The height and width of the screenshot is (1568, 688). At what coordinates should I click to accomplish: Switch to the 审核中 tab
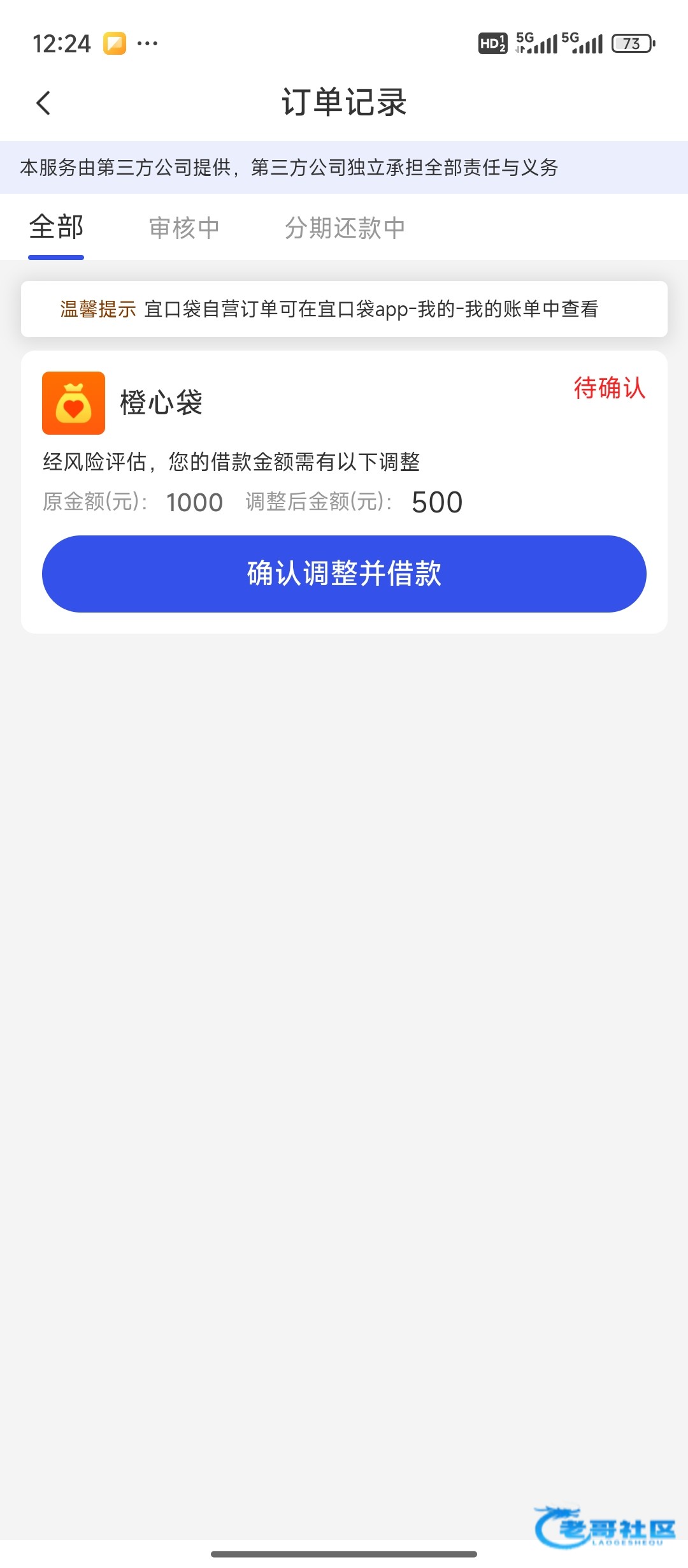point(184,228)
